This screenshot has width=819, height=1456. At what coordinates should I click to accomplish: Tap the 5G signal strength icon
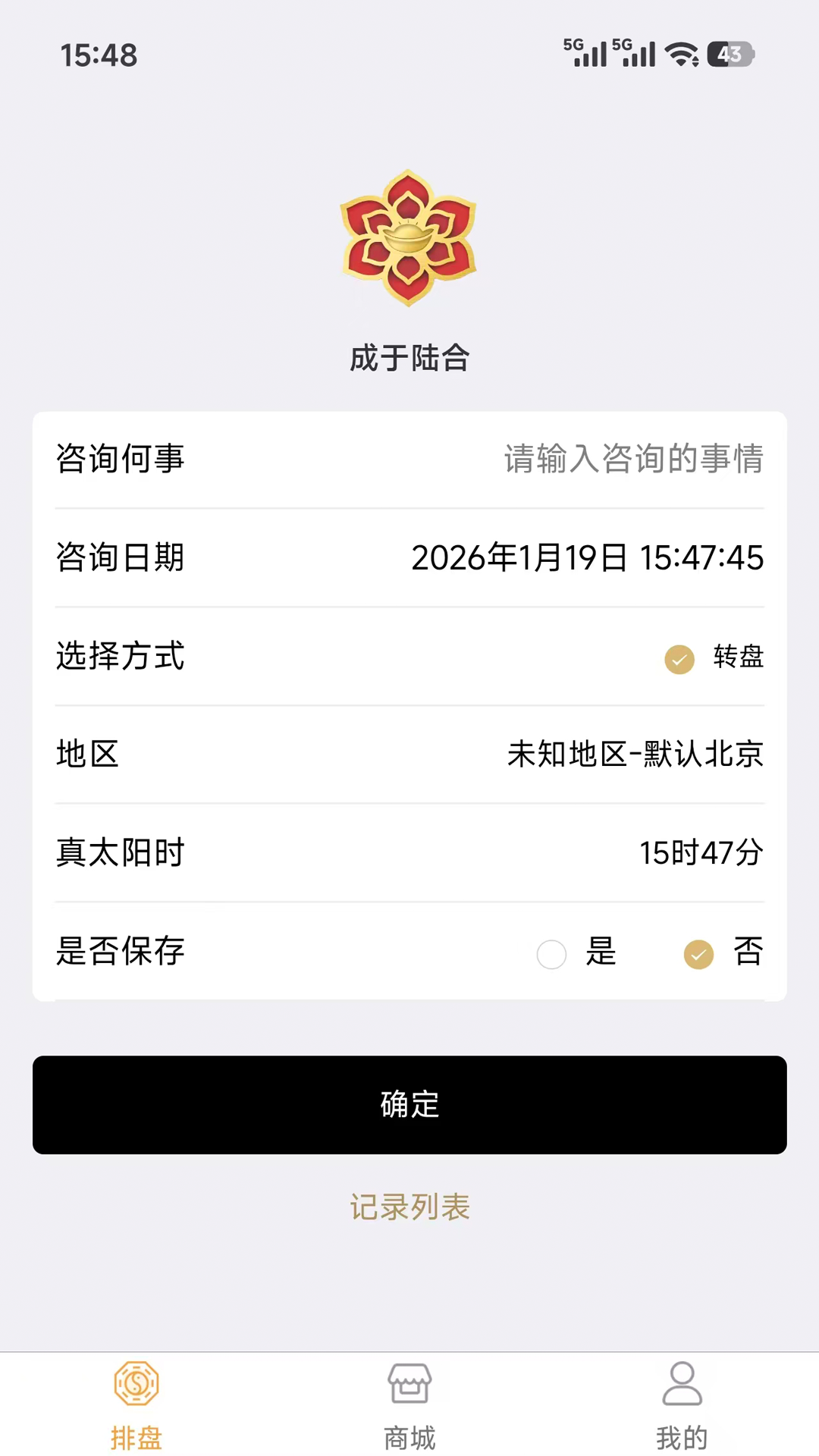588,53
